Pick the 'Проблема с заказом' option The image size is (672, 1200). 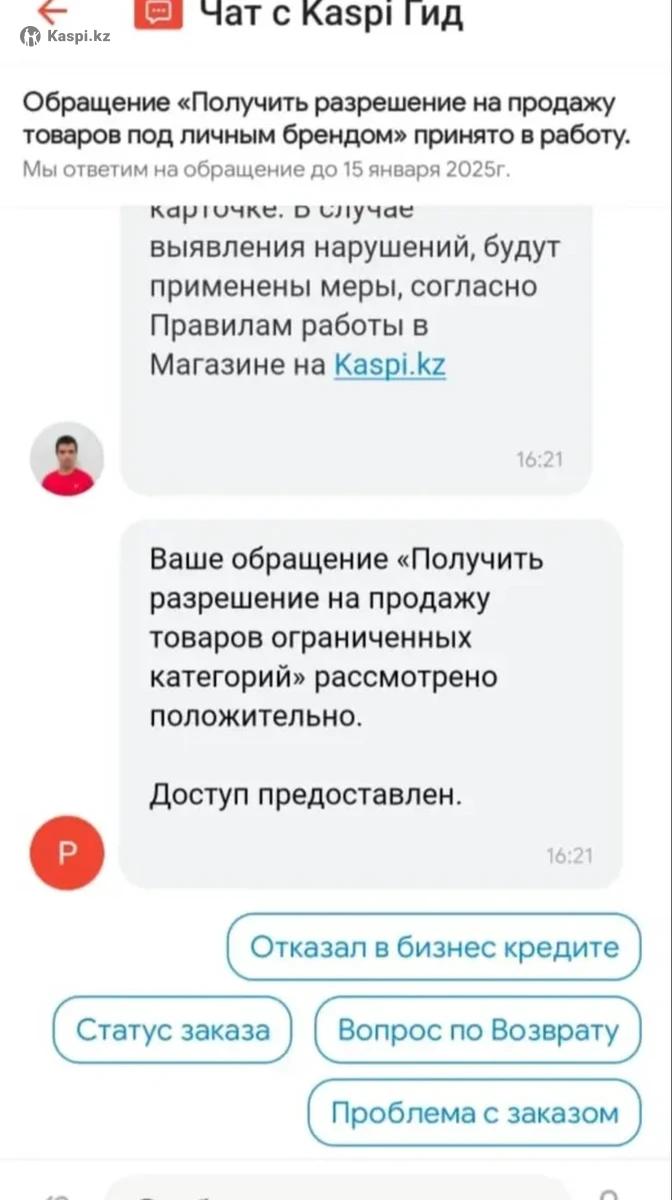tap(474, 1113)
